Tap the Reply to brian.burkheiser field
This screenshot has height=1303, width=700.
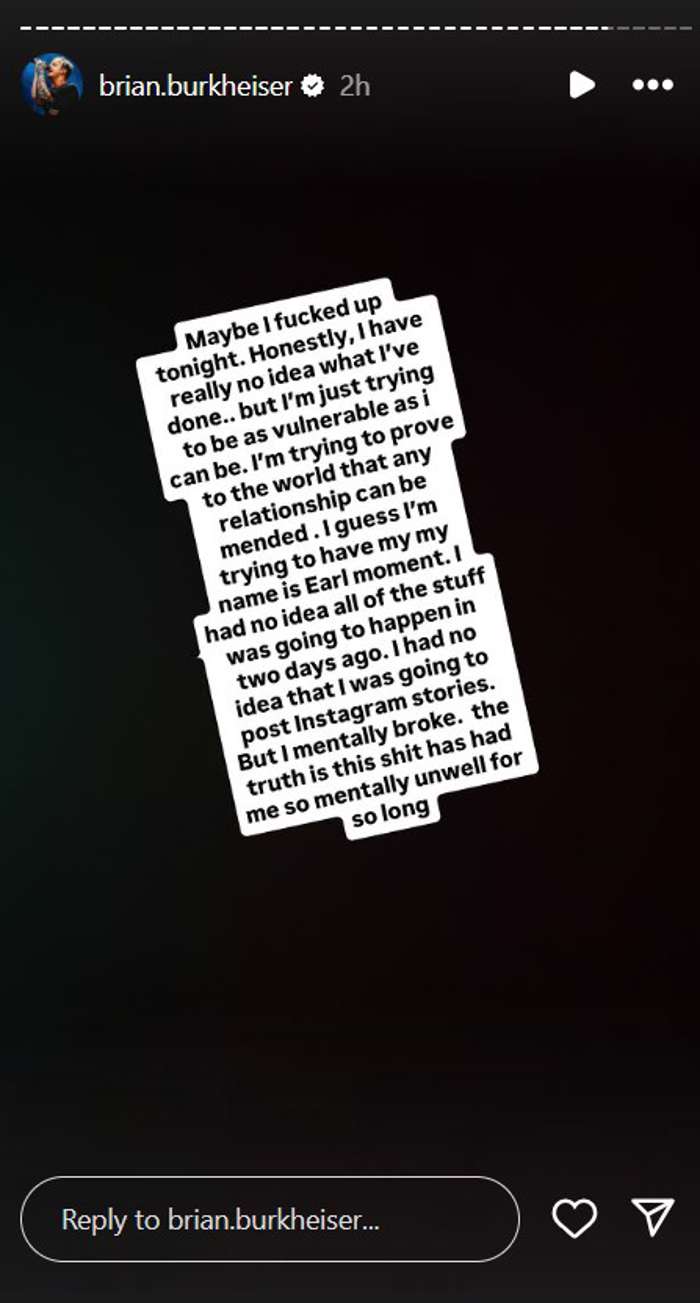coord(270,1219)
